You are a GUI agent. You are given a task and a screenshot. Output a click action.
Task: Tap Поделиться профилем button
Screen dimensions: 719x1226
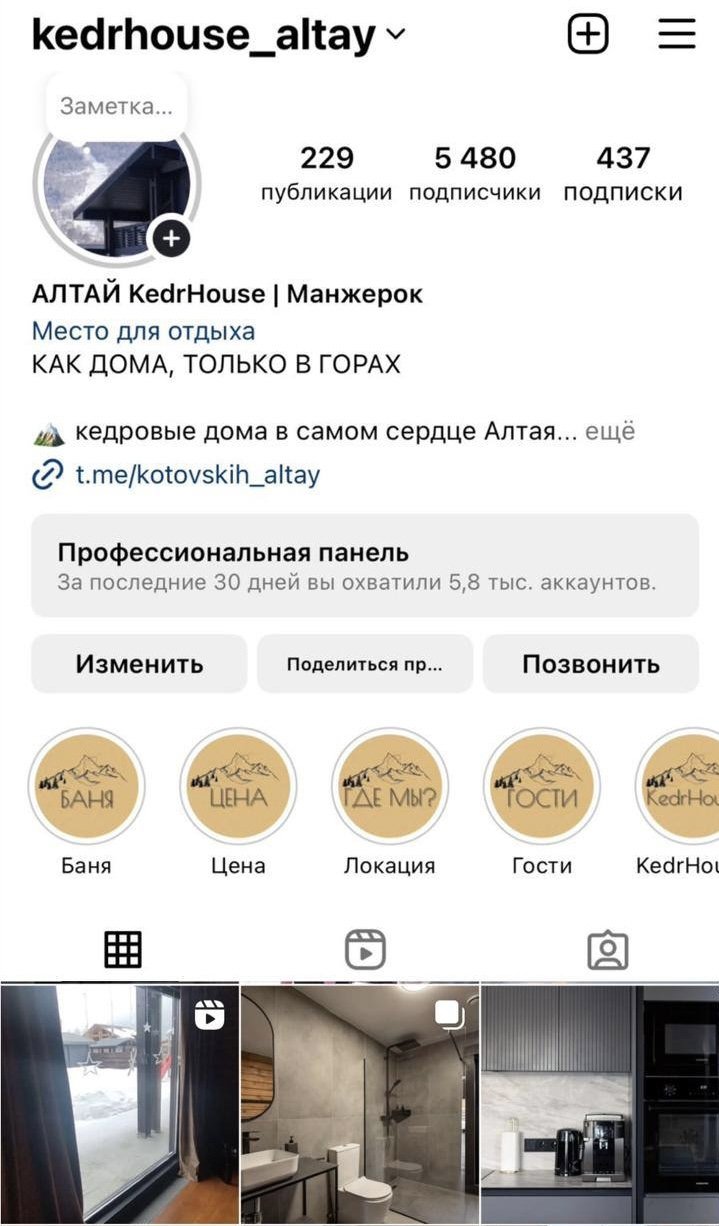pos(364,664)
